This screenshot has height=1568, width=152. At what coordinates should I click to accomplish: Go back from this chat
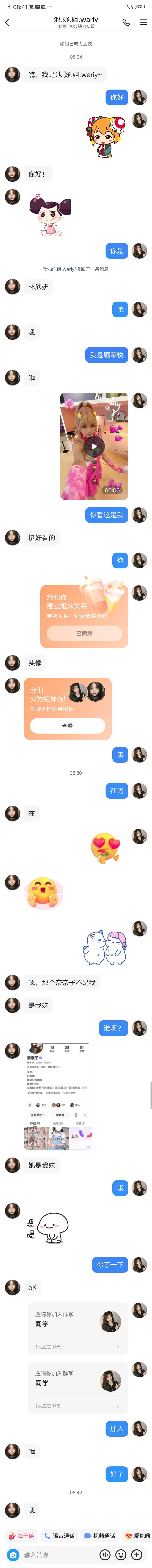pos(7,23)
